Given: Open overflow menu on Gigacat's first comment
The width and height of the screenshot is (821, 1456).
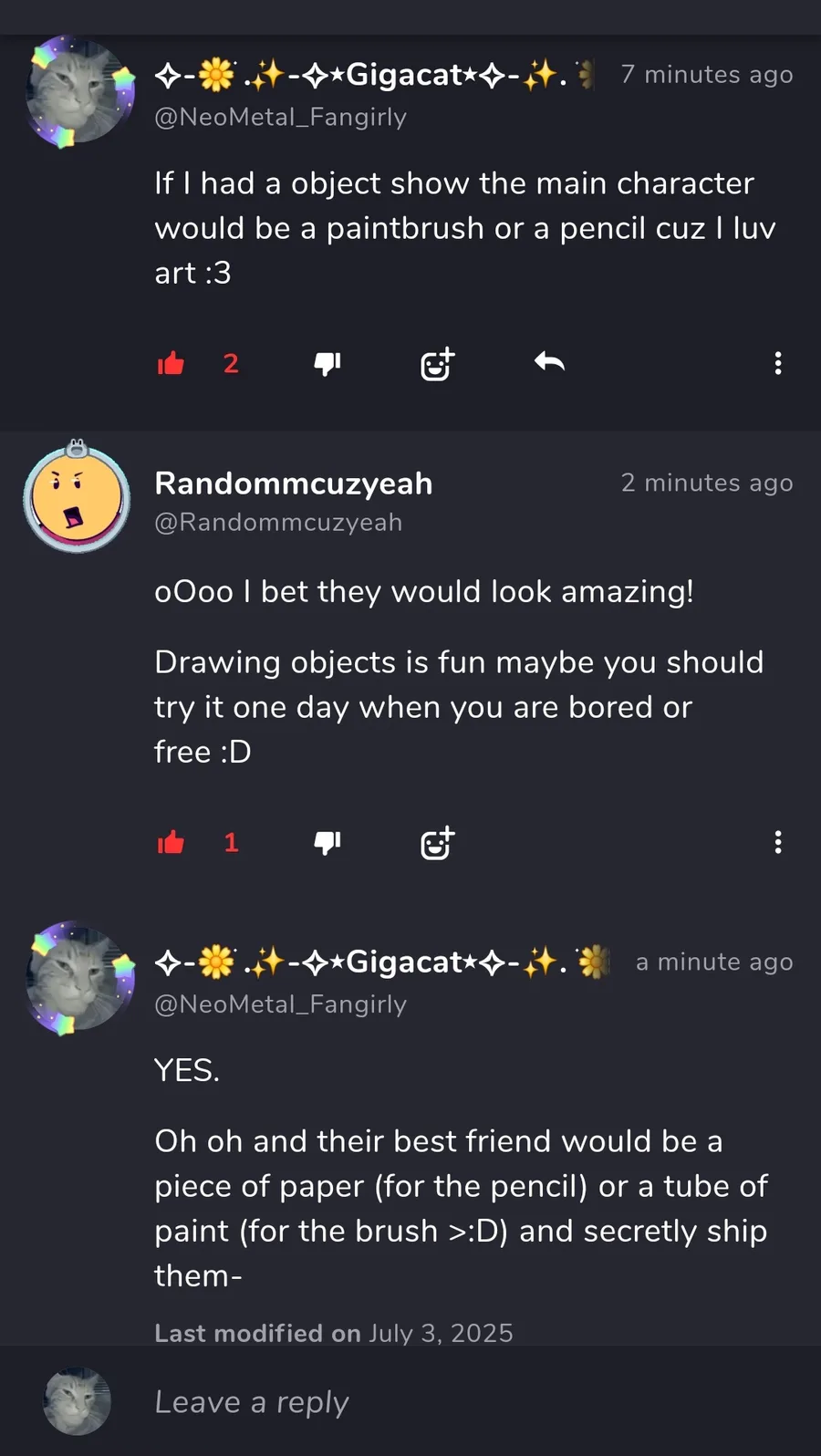Looking at the screenshot, I should pos(777,363).
